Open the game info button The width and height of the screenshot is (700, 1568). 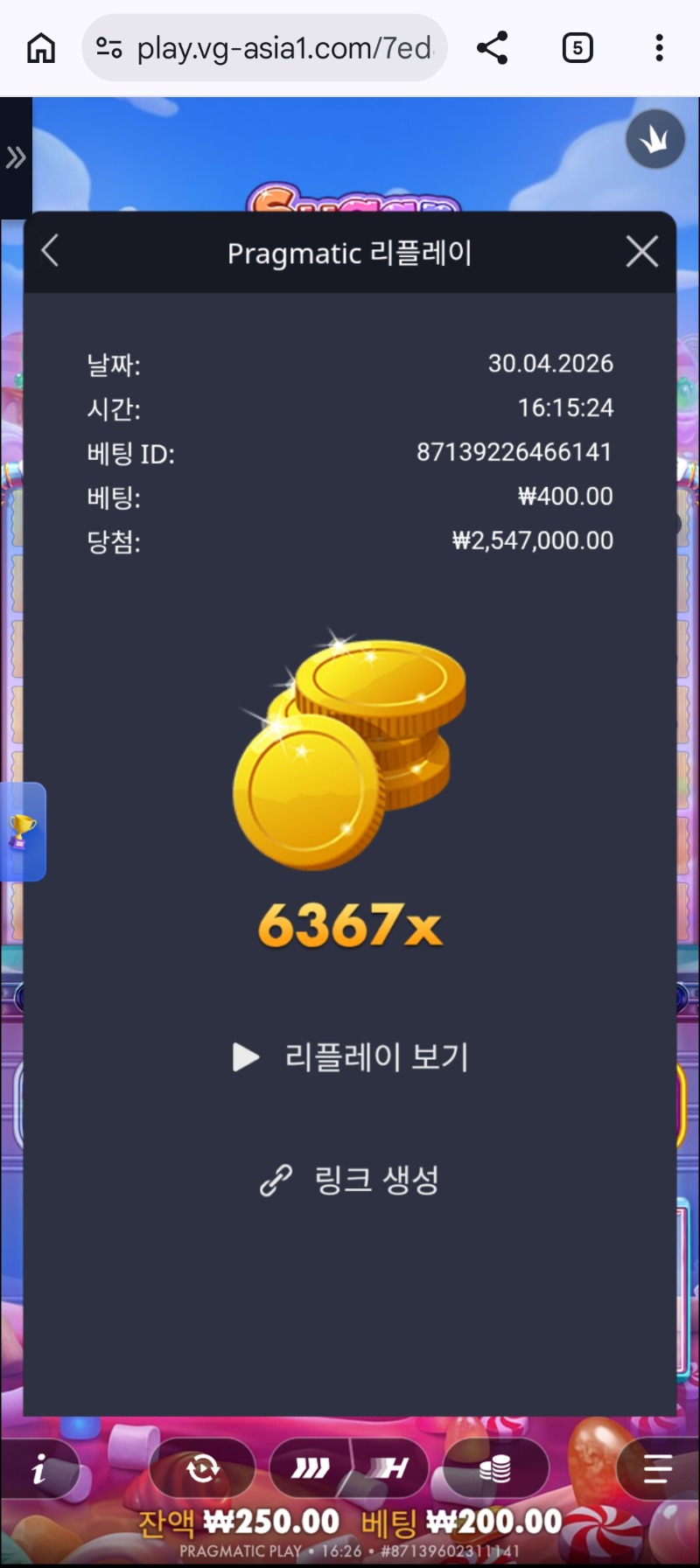(x=39, y=1470)
